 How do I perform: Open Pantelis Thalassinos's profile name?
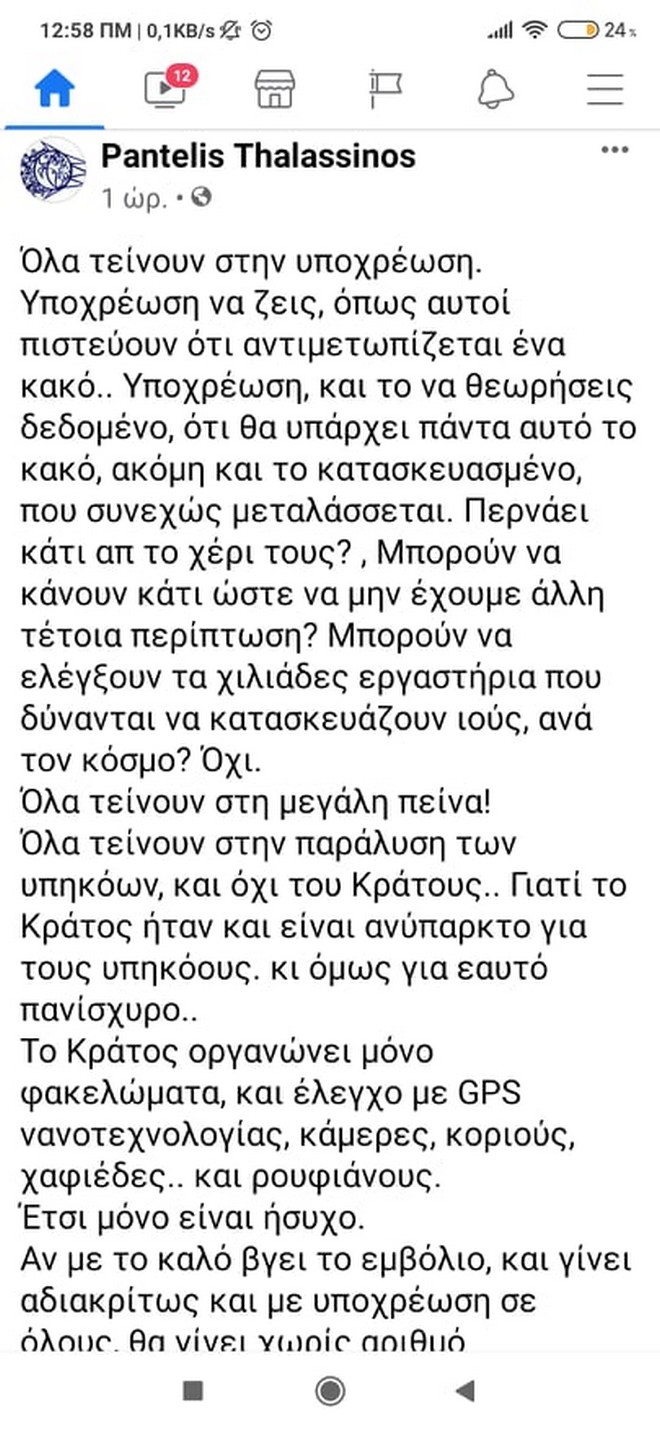pyautogui.click(x=258, y=157)
